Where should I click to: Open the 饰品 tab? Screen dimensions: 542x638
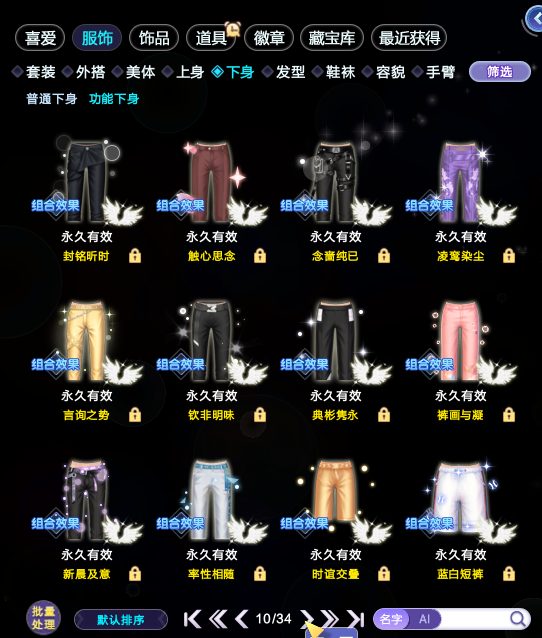[154, 38]
